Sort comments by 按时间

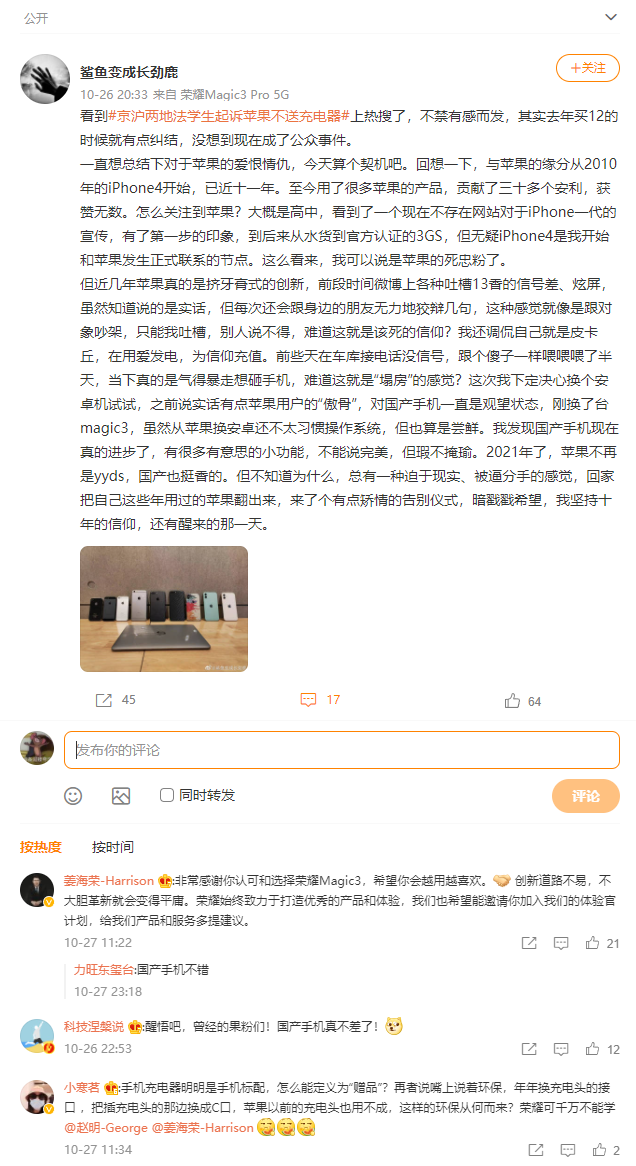click(x=113, y=847)
